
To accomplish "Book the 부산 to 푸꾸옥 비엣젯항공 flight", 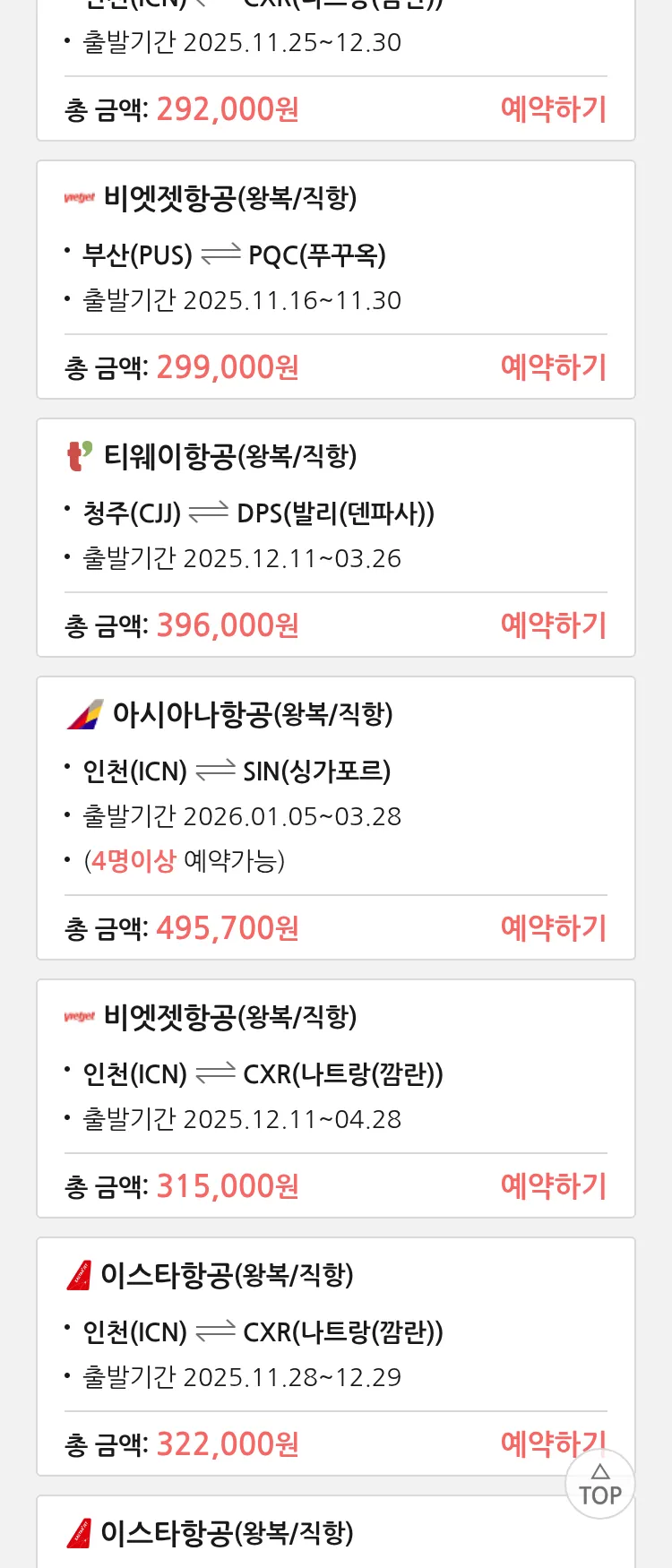I will coord(553,367).
